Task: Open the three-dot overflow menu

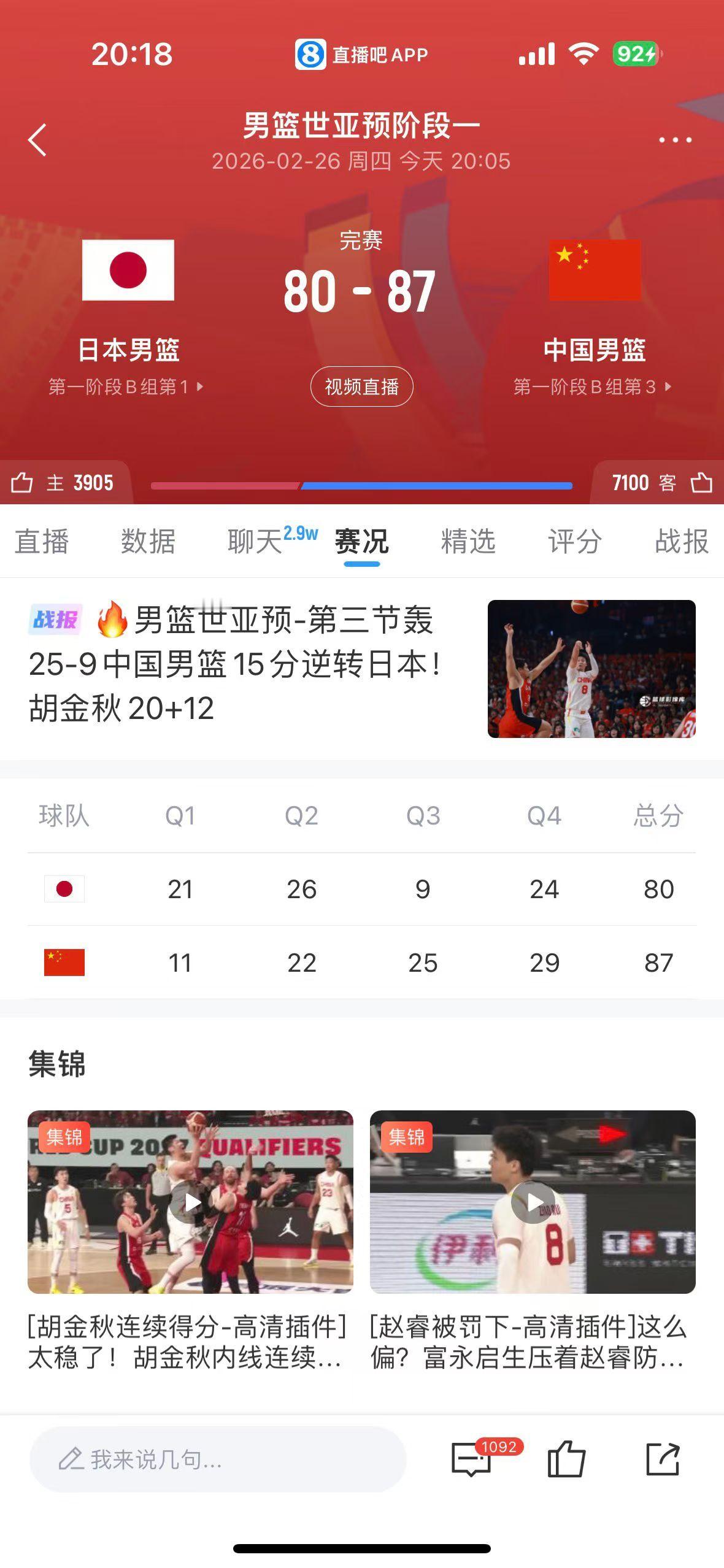Action: point(674,140)
